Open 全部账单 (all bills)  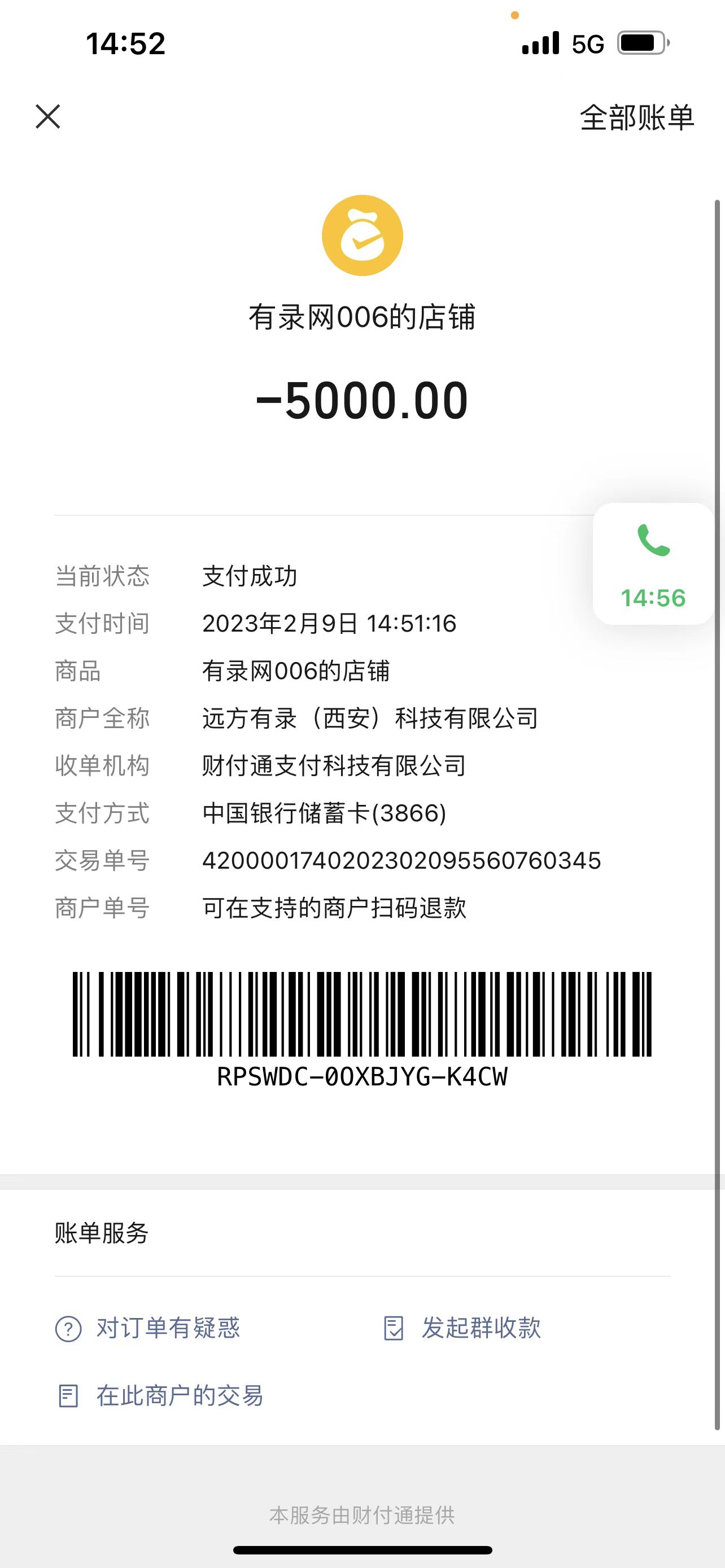click(x=637, y=117)
